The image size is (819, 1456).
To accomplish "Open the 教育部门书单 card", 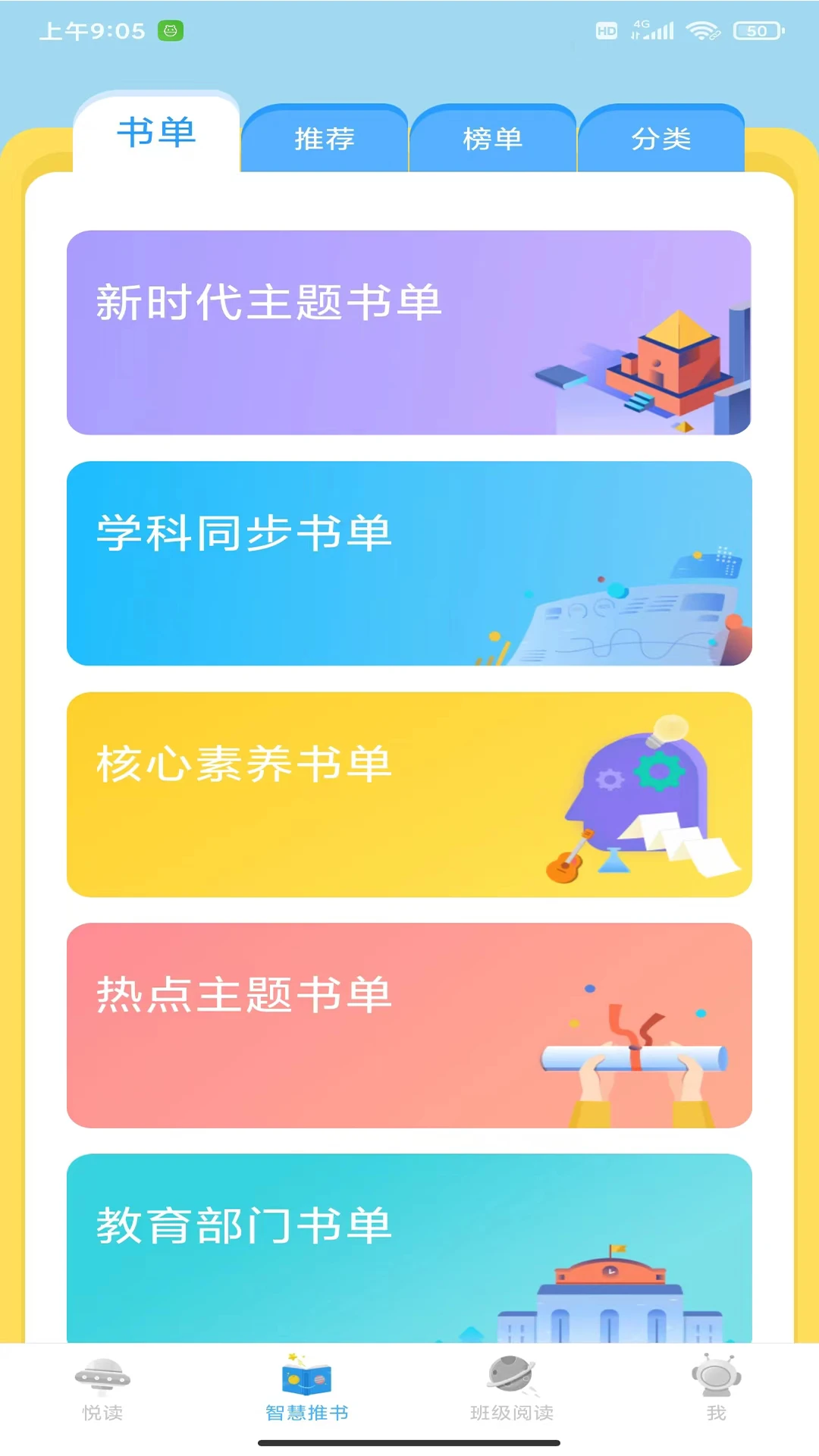I will click(409, 1247).
